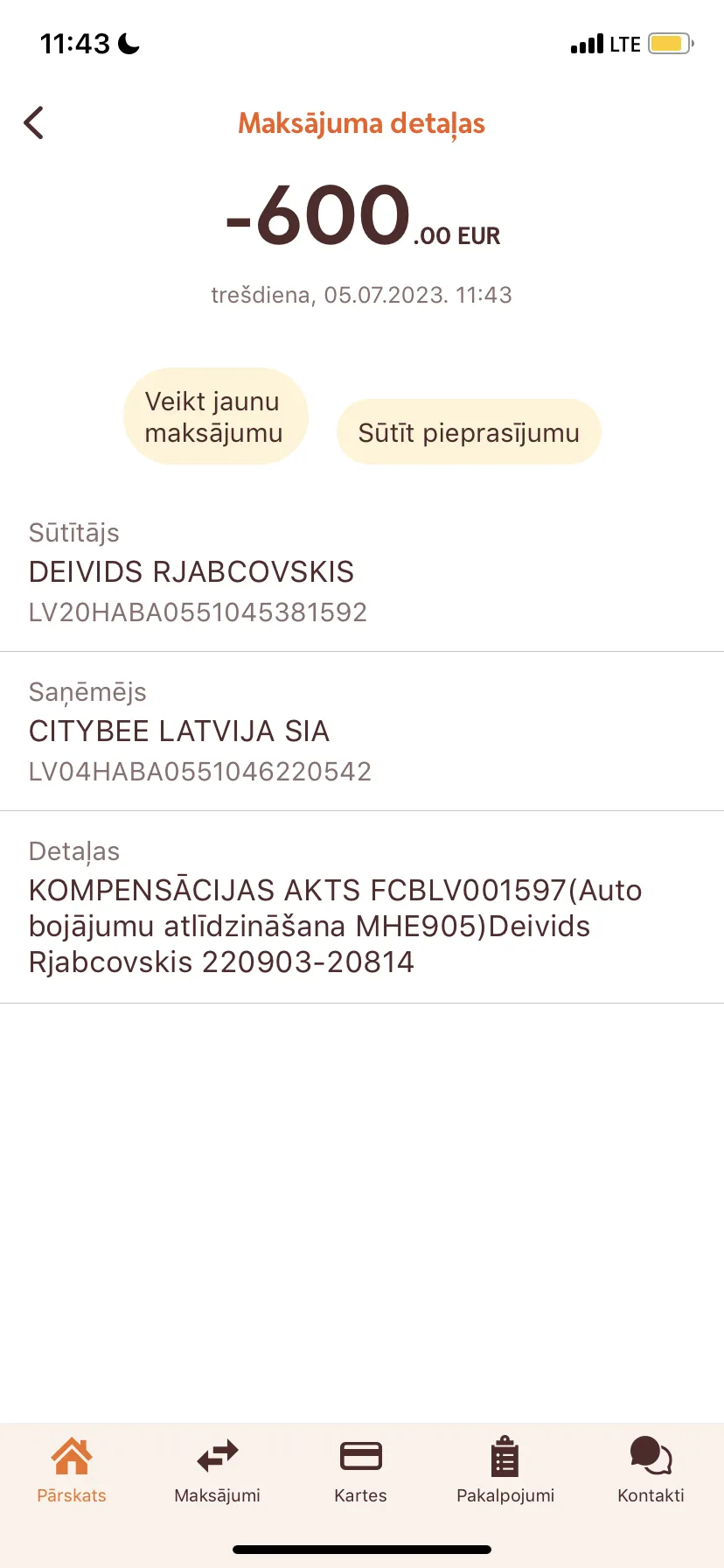Go to the Pakalpojumi tab
Image resolution: width=724 pixels, height=1568 pixels.
click(505, 1470)
